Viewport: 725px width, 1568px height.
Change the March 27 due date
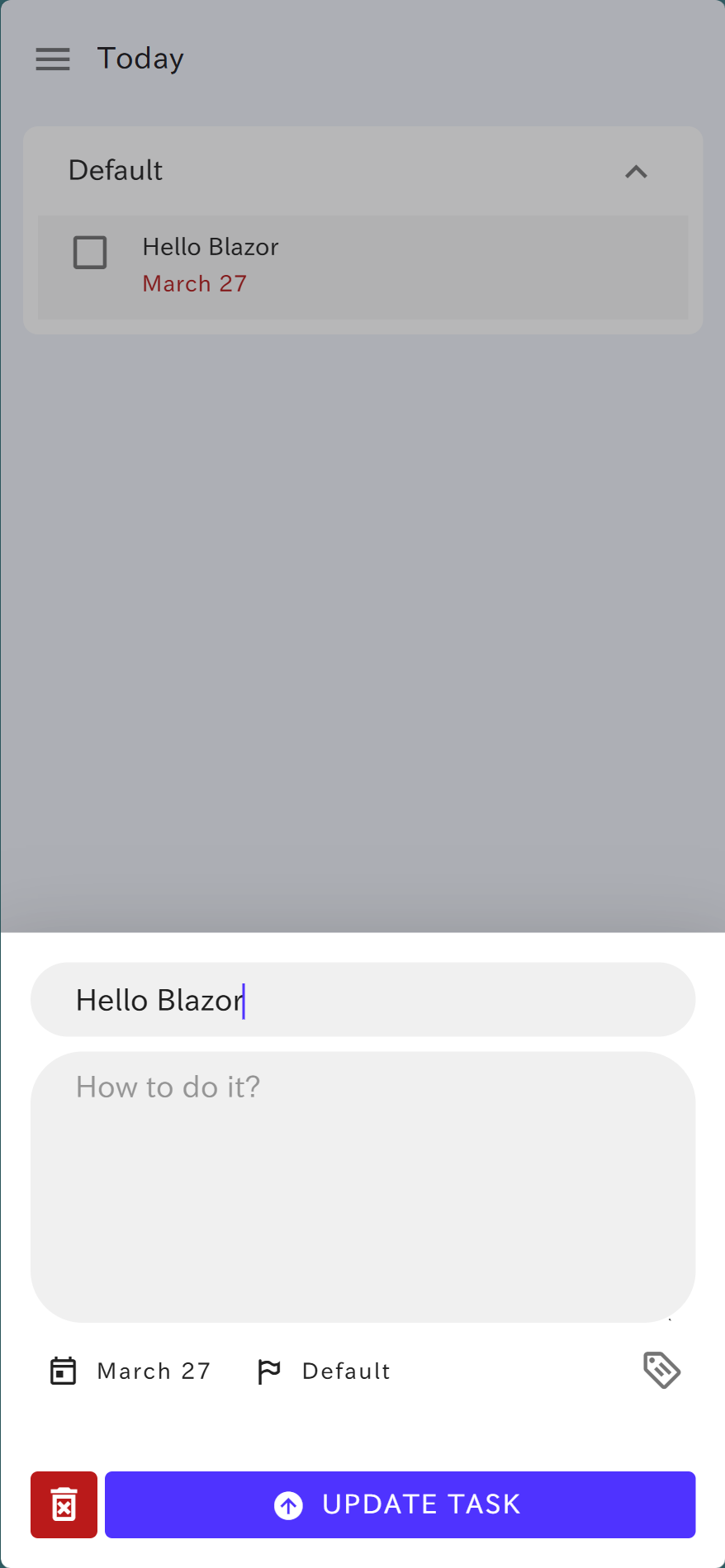(x=130, y=1371)
